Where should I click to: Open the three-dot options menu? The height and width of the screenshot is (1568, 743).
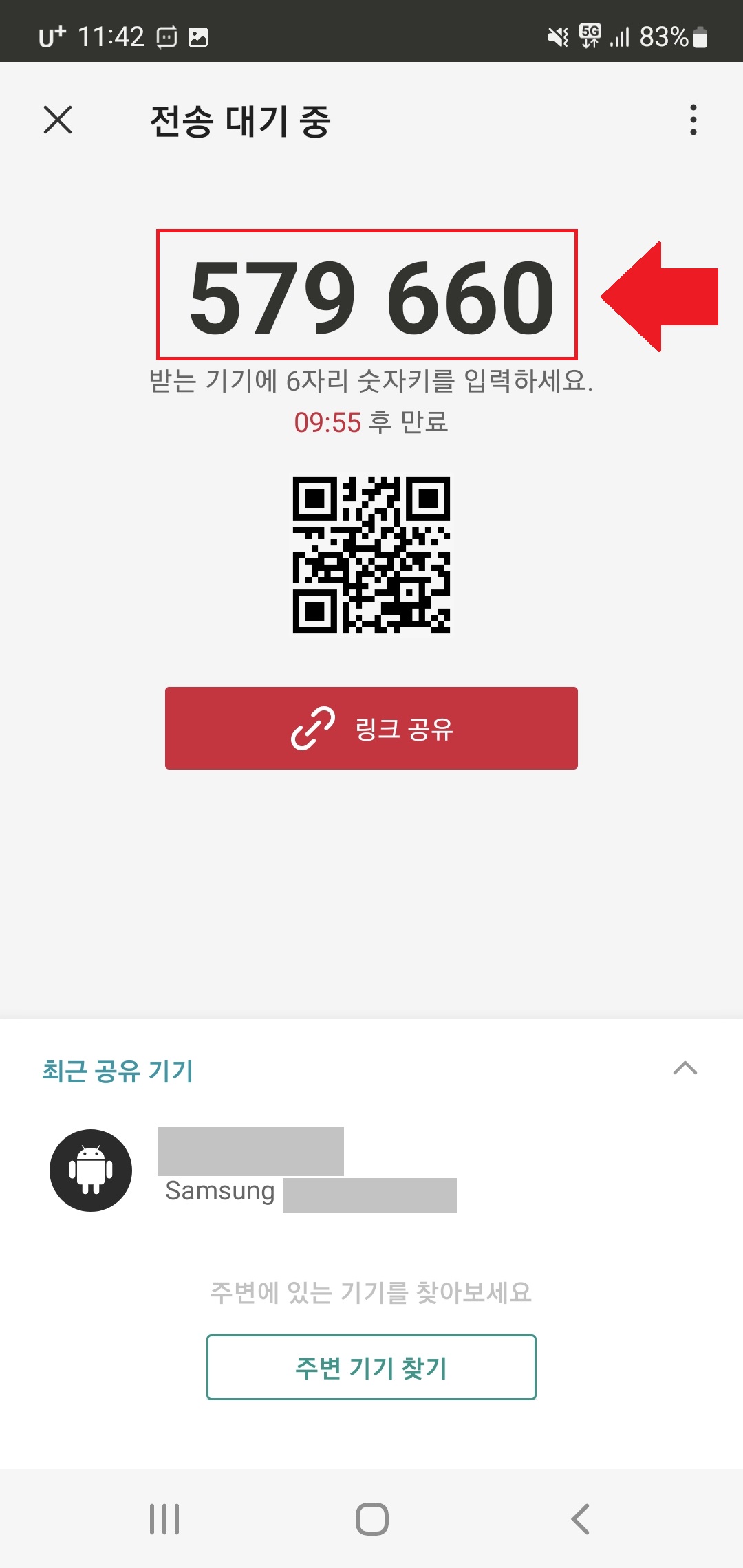[693, 121]
